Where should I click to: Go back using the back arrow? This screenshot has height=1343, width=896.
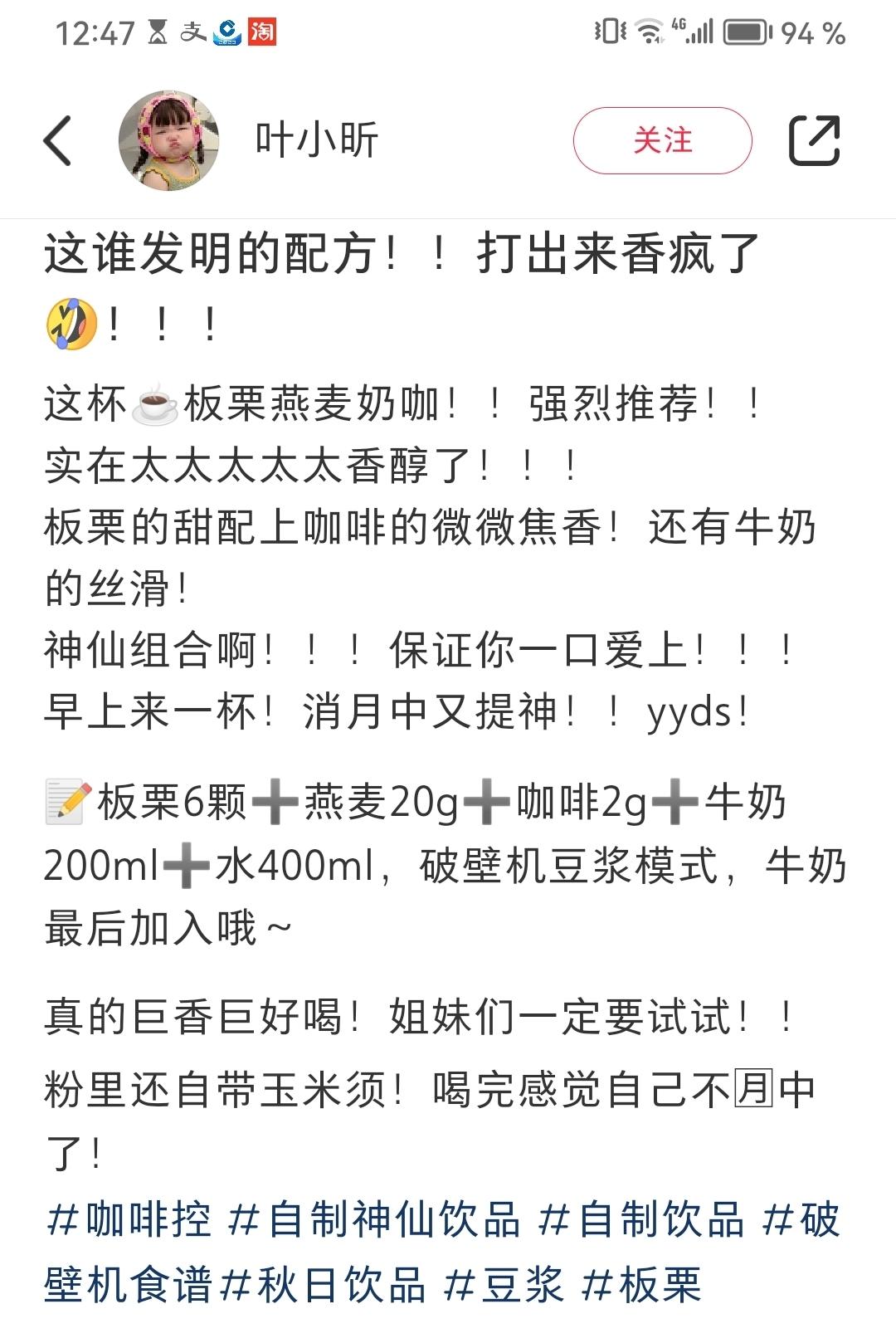click(58, 140)
